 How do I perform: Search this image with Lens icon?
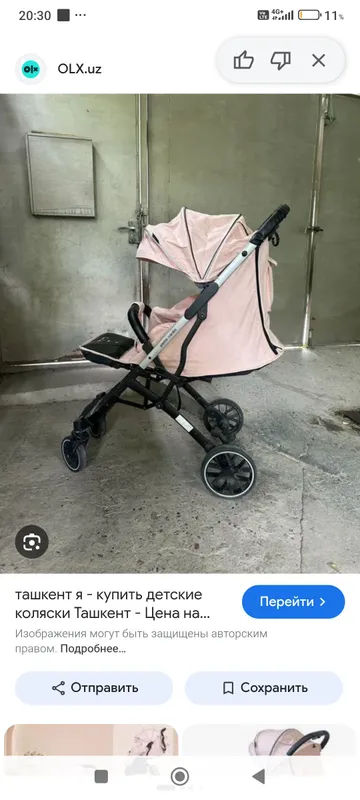(x=32, y=541)
